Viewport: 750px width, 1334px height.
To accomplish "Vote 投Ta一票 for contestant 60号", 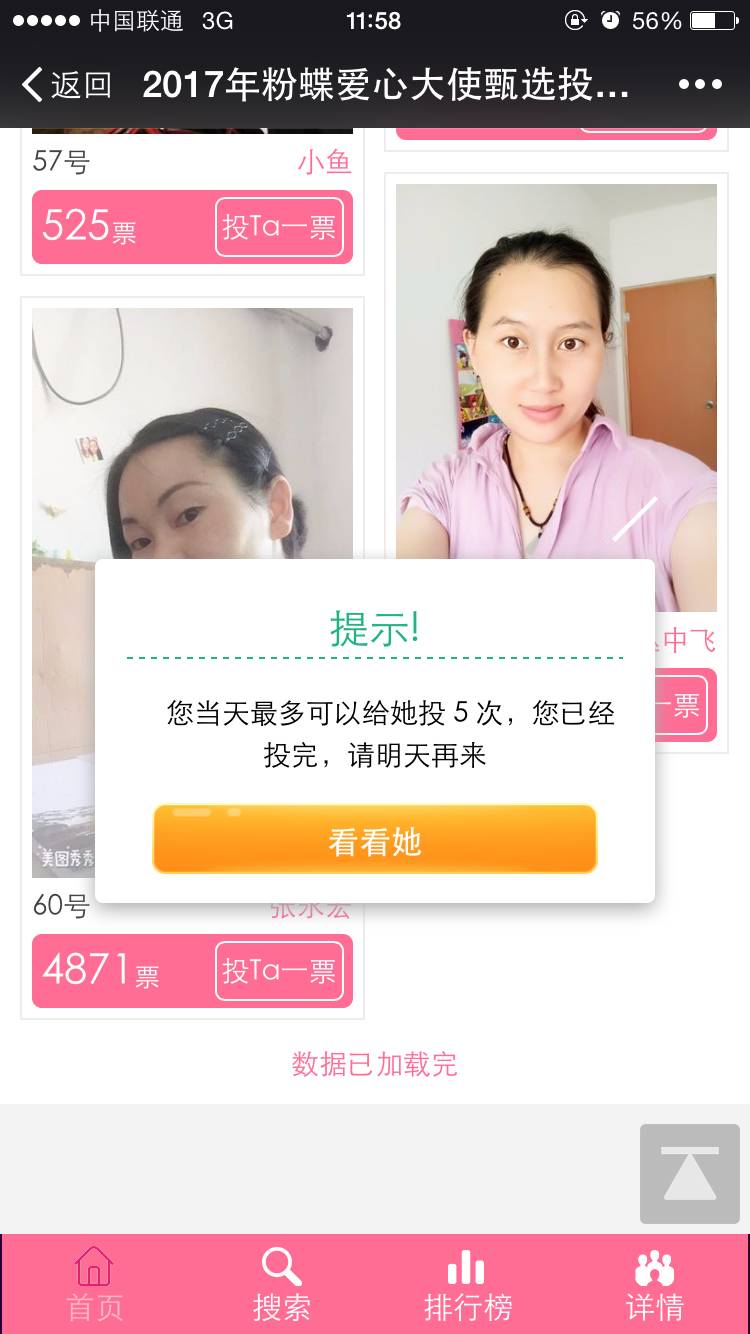I will (x=279, y=971).
